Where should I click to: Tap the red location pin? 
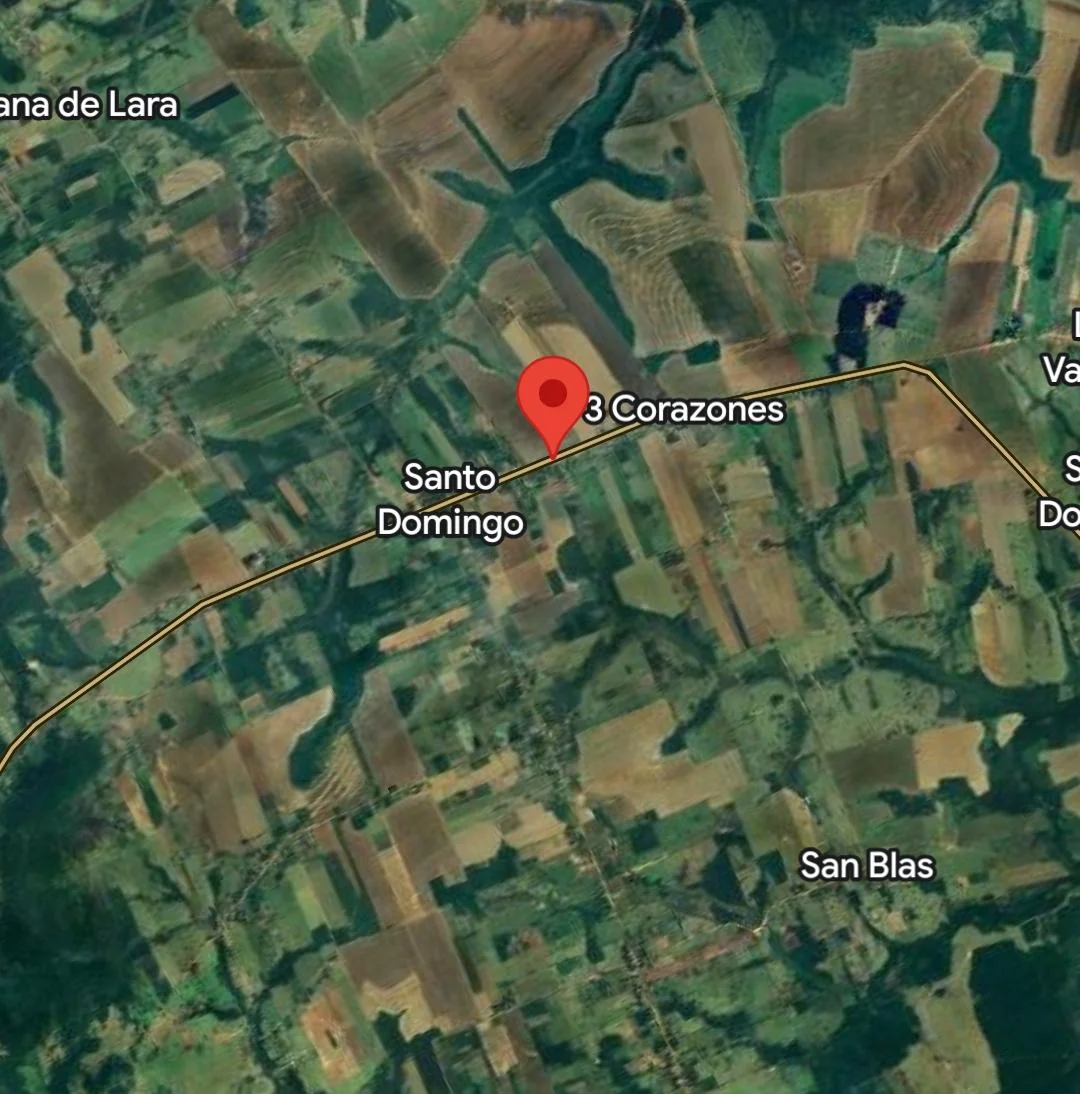[551, 399]
